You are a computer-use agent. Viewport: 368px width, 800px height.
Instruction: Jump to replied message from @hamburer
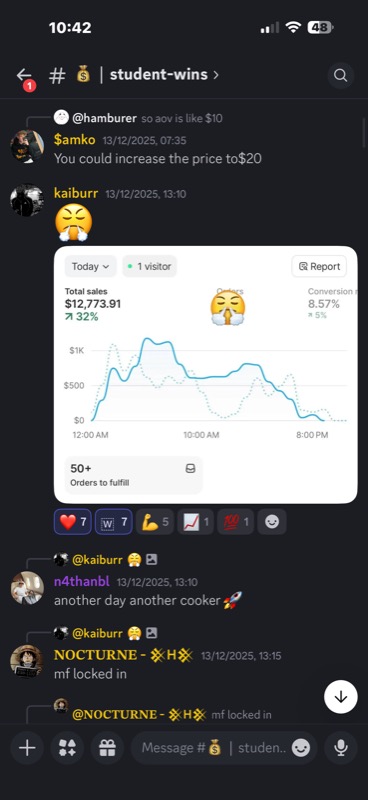148,118
